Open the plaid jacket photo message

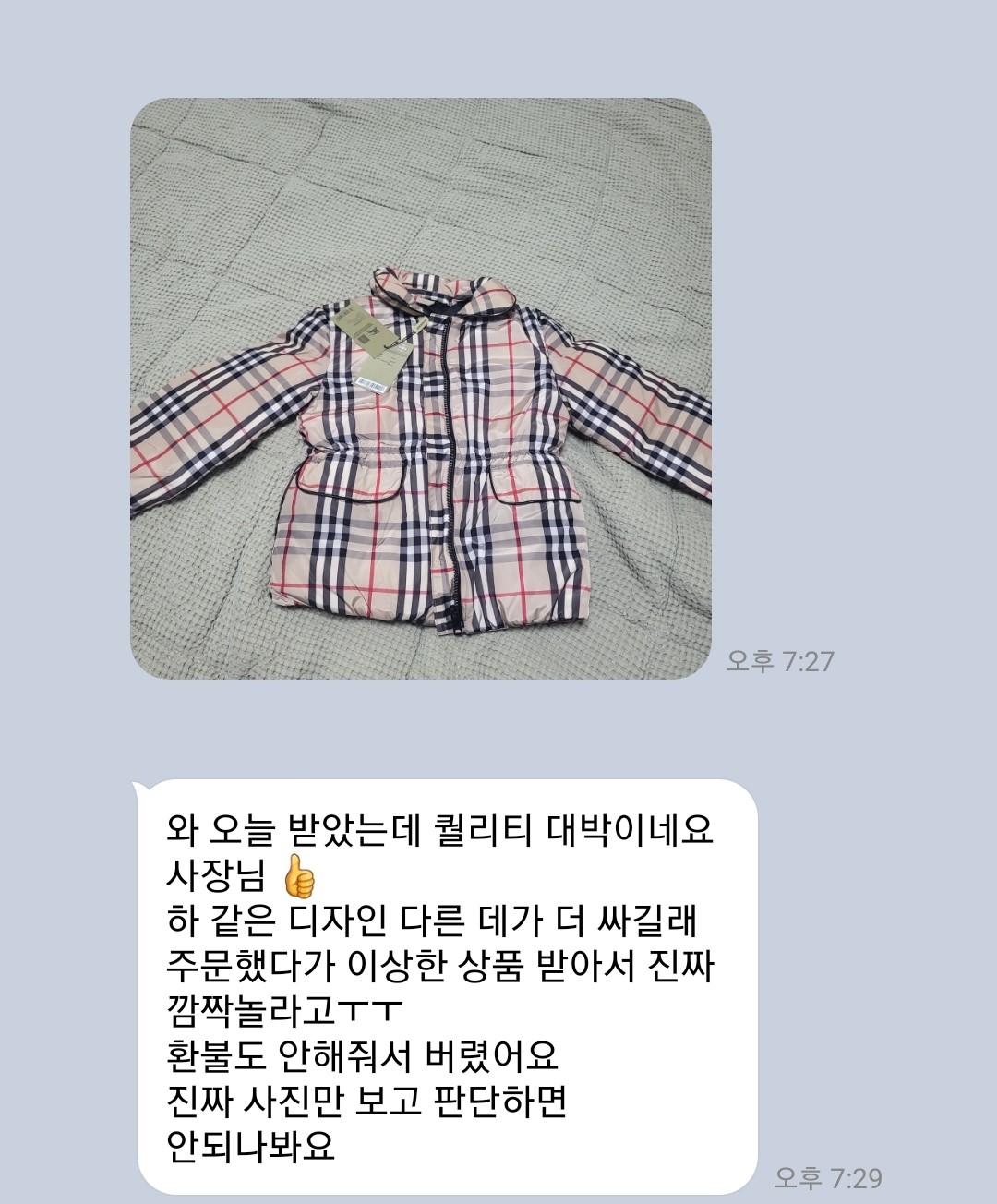pyautogui.click(x=420, y=389)
